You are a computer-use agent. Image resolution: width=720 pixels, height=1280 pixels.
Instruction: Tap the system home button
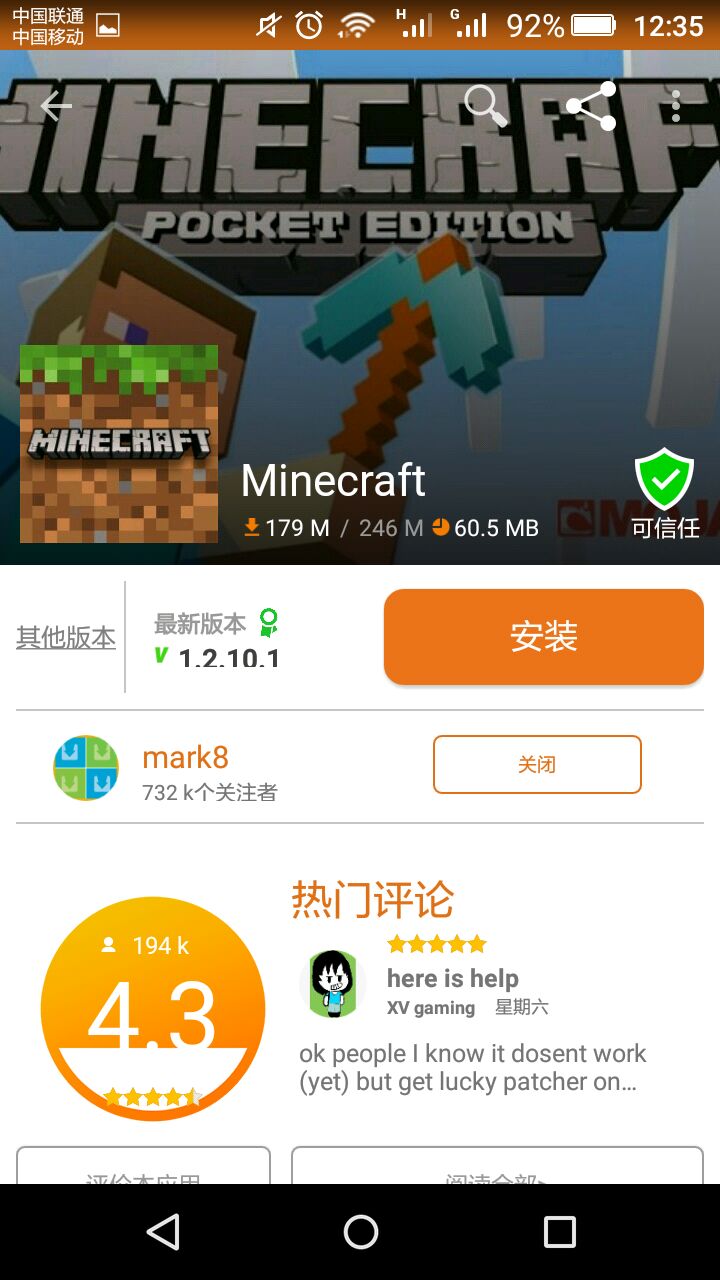(x=360, y=1232)
